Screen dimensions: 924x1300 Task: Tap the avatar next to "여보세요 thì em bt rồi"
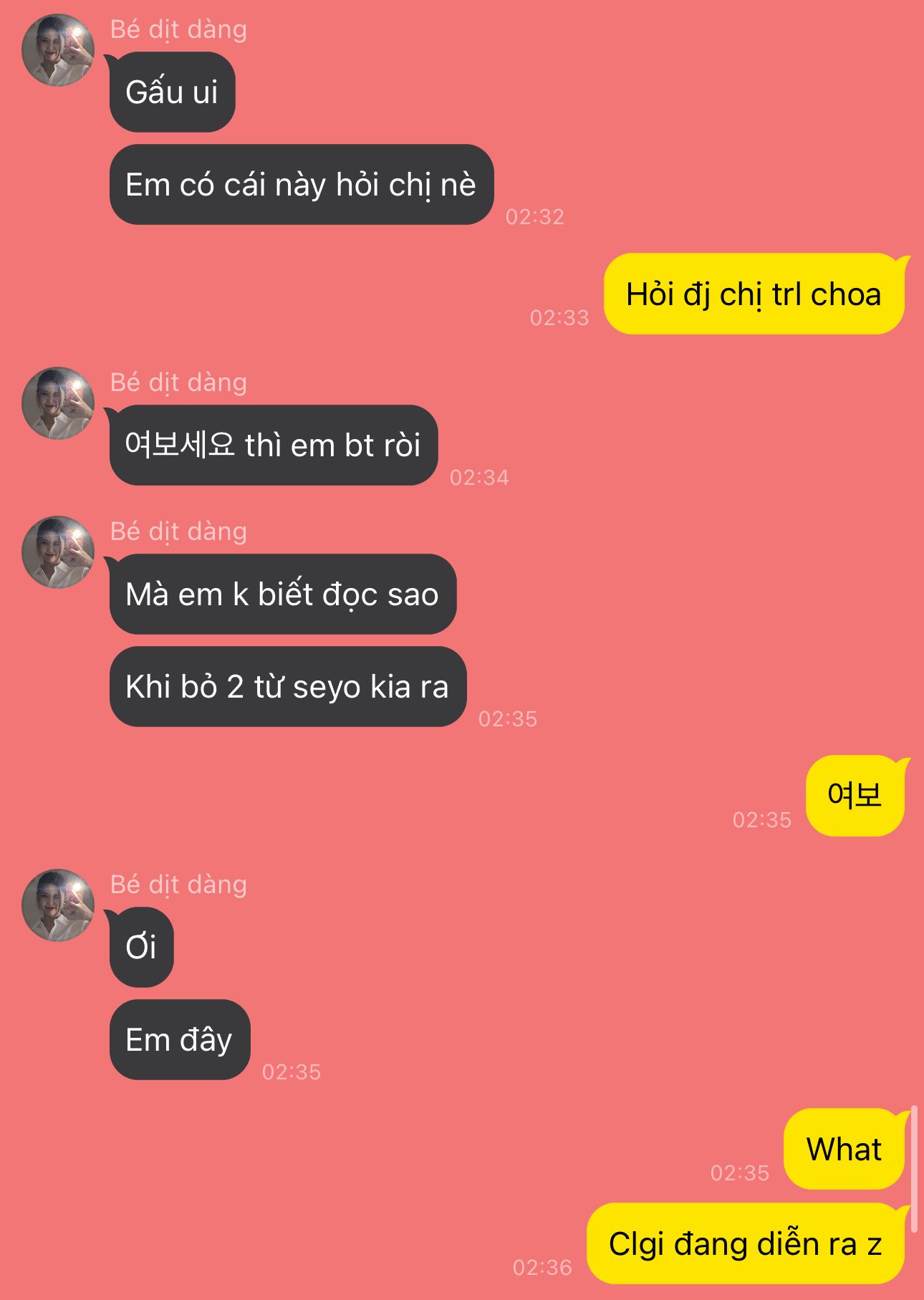(58, 403)
